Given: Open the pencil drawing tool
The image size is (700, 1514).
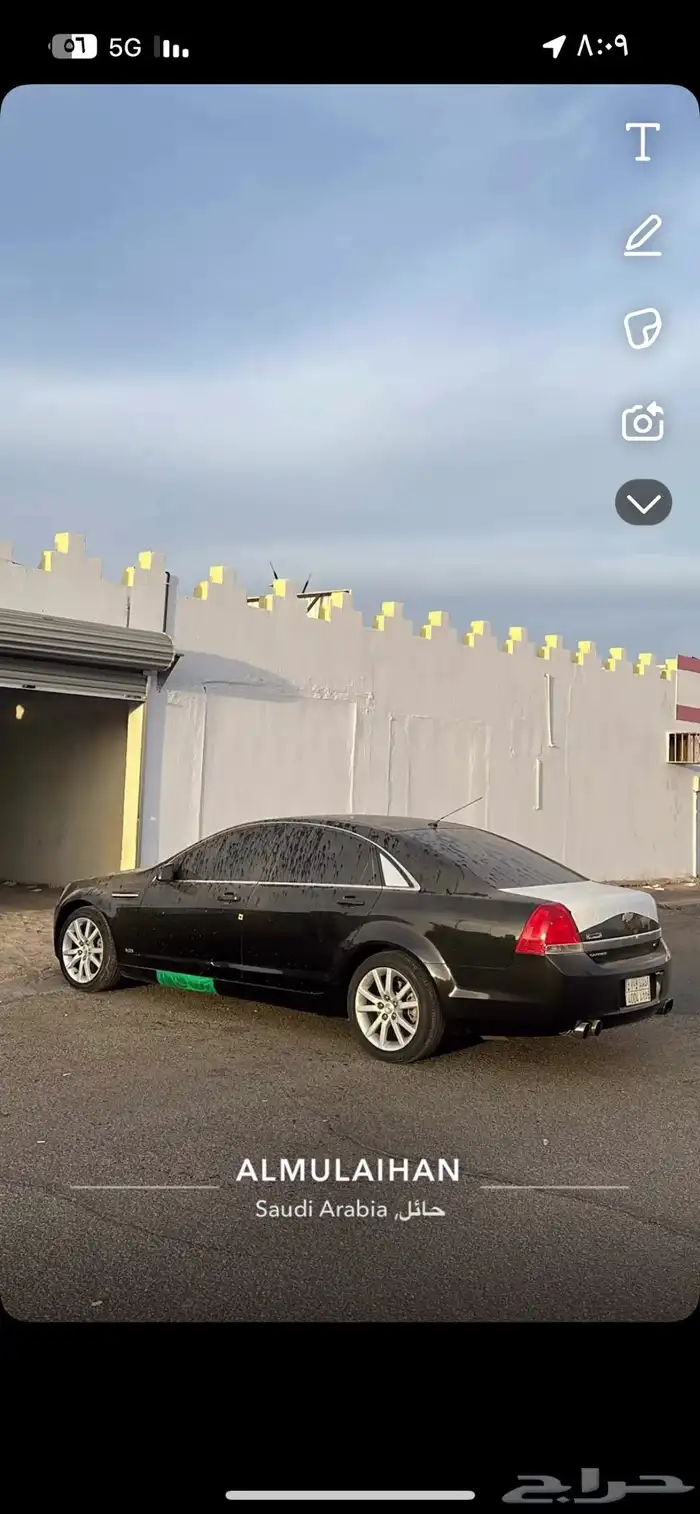Looking at the screenshot, I should tap(643, 236).
